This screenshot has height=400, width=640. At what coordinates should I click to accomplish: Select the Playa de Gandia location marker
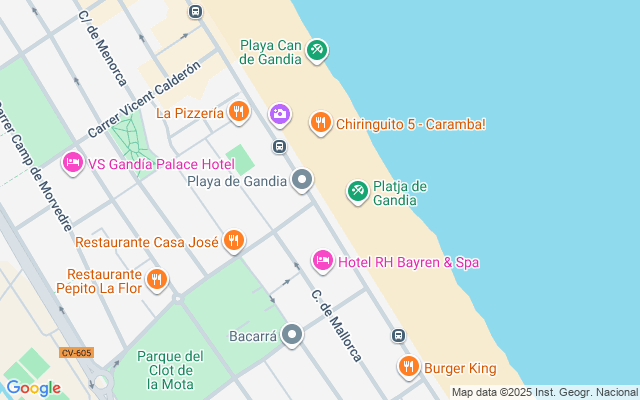(x=302, y=181)
